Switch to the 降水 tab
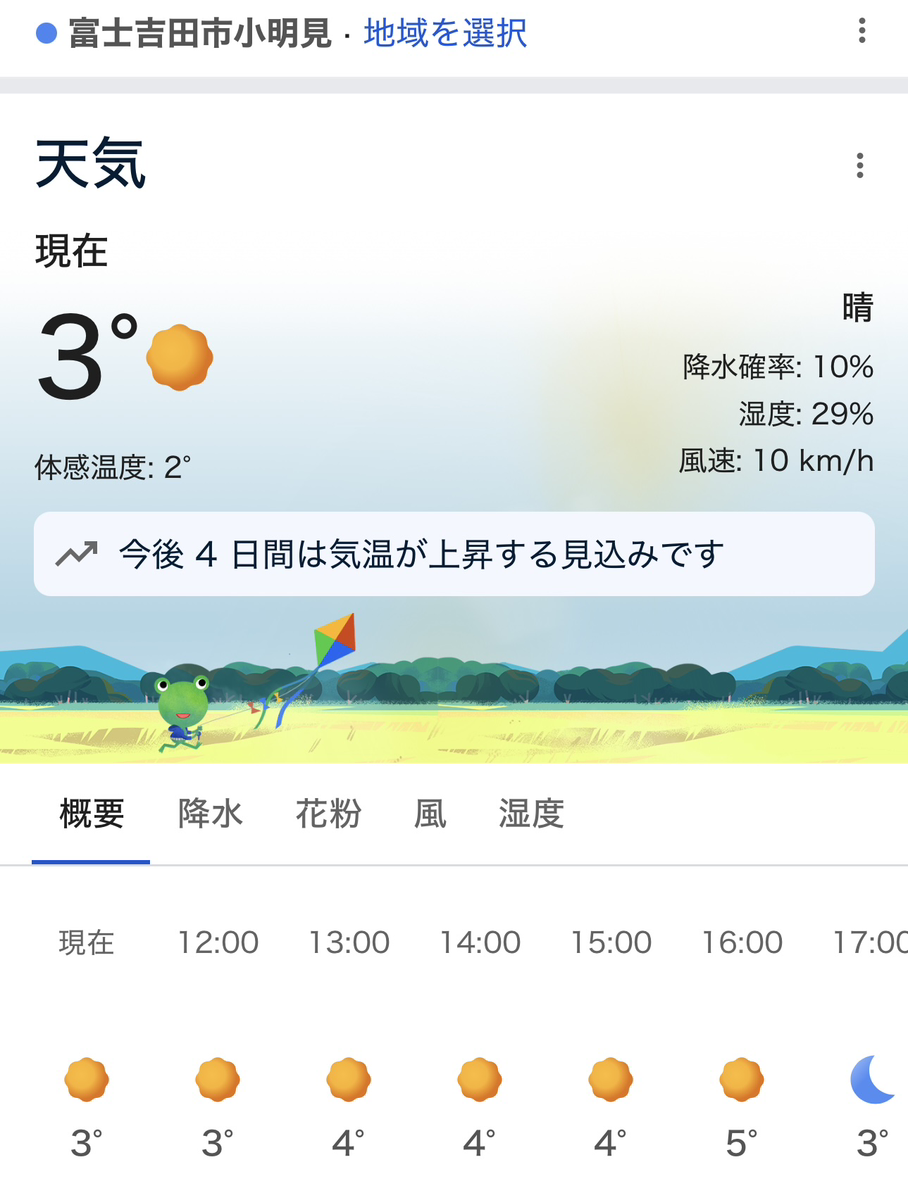Viewport: 908px width, 1200px height. pos(210,814)
